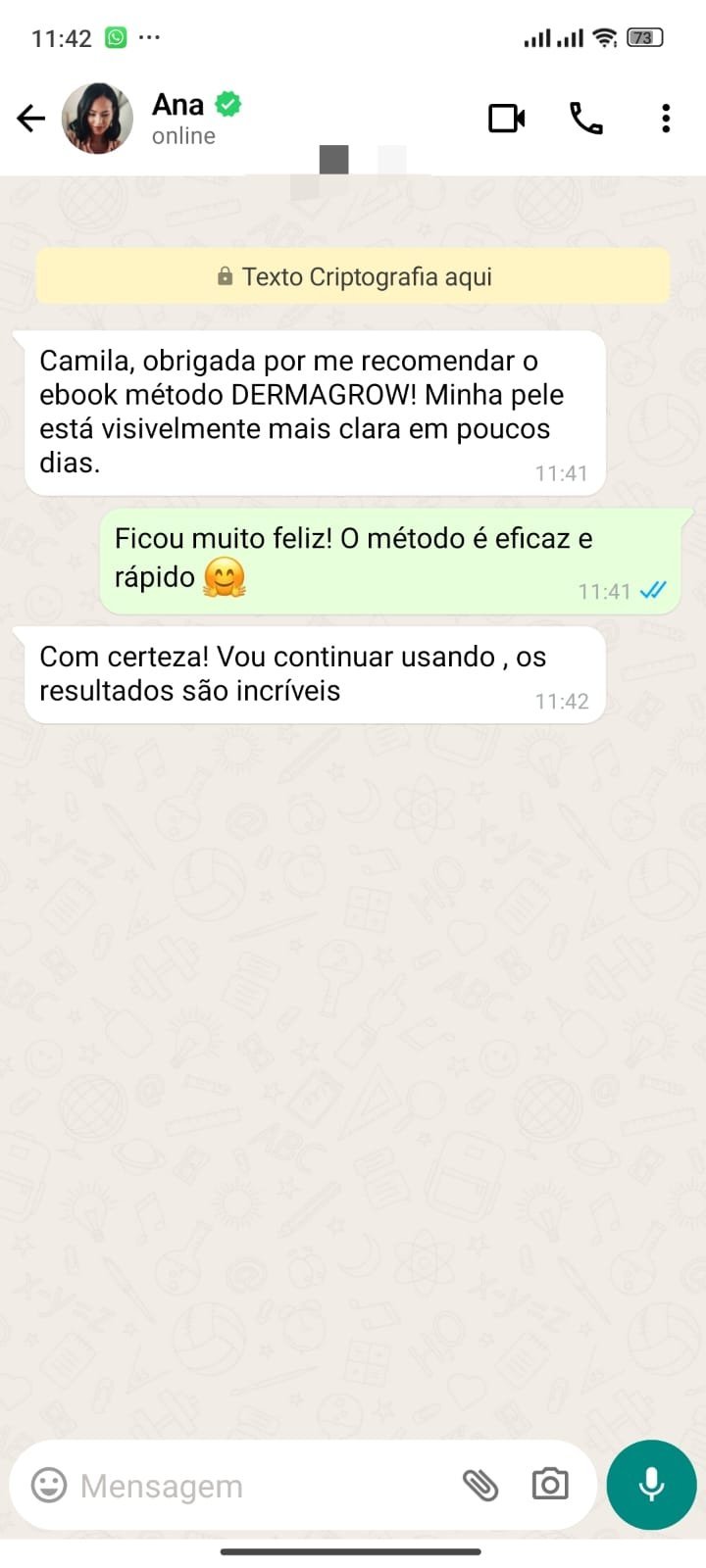
Task: Tap the online status label
Action: [x=182, y=136]
